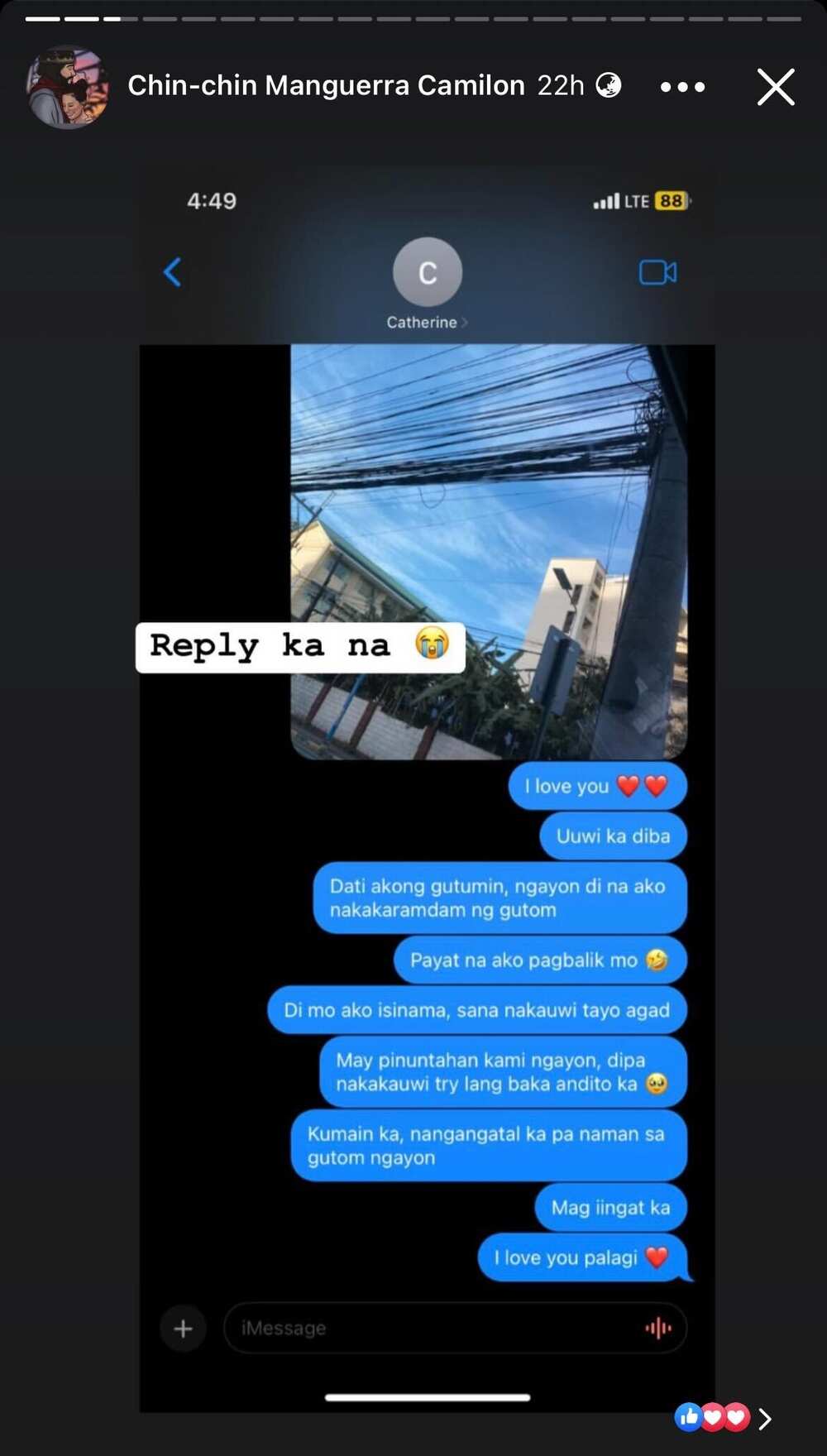This screenshot has height=1456, width=827.
Task: Open the story options menu
Action: coord(682,87)
